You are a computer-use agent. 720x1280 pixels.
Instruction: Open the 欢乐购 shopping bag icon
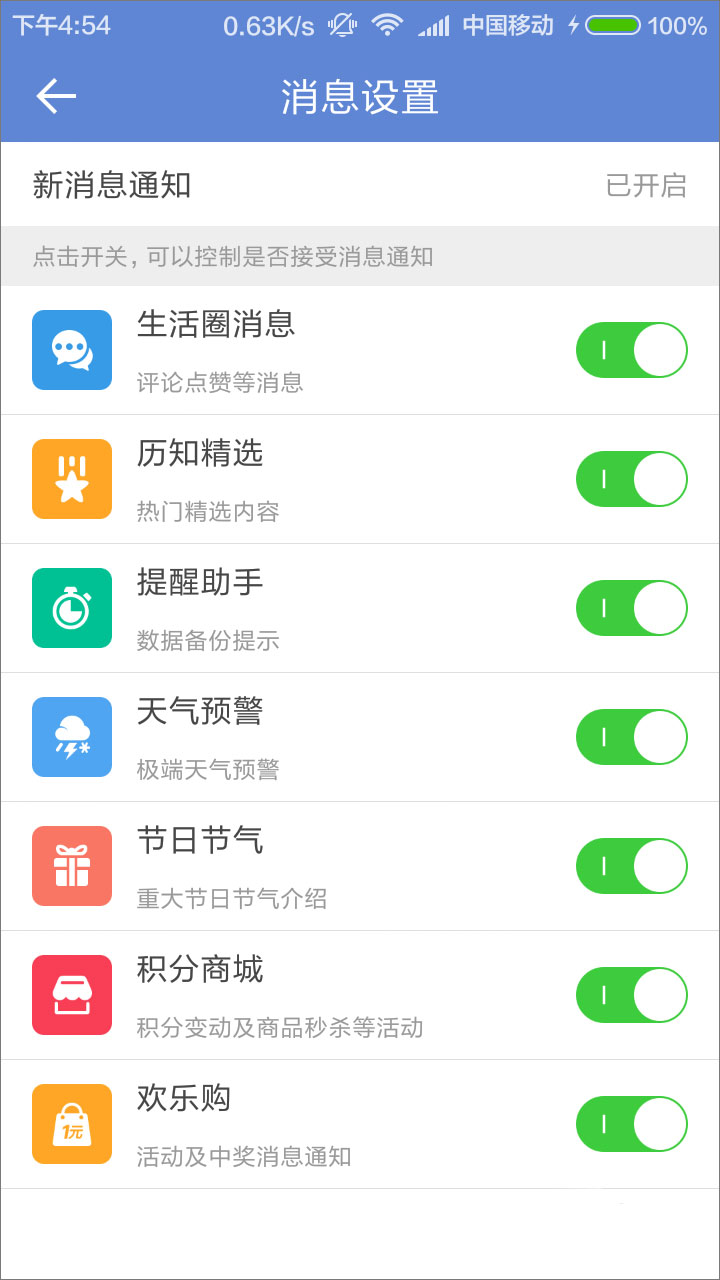(x=71, y=1124)
